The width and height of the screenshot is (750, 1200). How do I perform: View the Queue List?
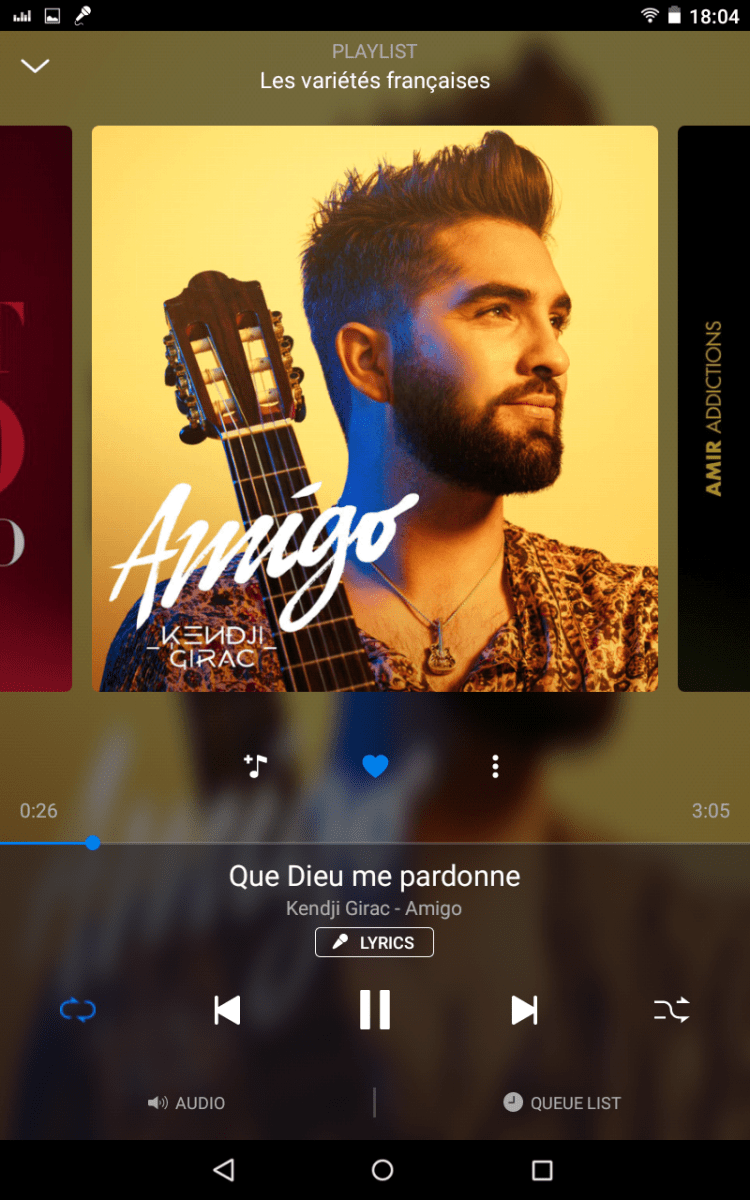point(562,1103)
